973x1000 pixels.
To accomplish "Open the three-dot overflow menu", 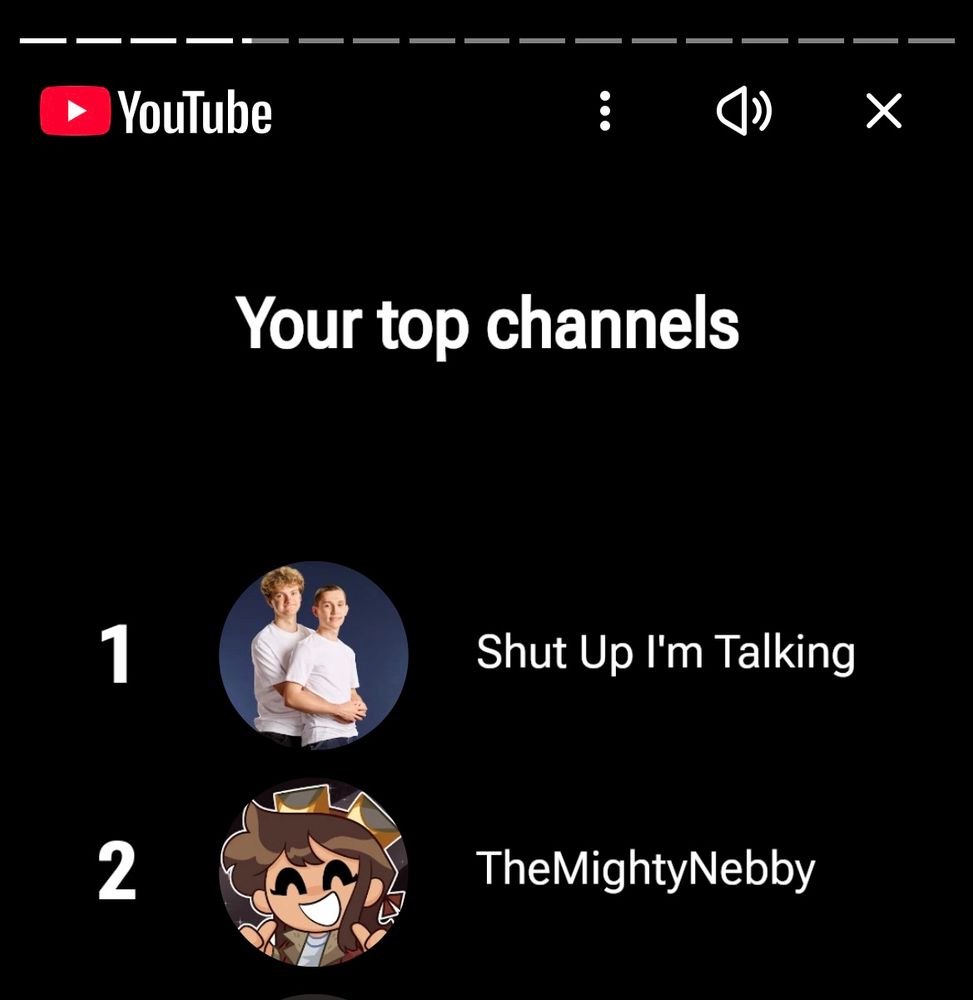I will 604,111.
